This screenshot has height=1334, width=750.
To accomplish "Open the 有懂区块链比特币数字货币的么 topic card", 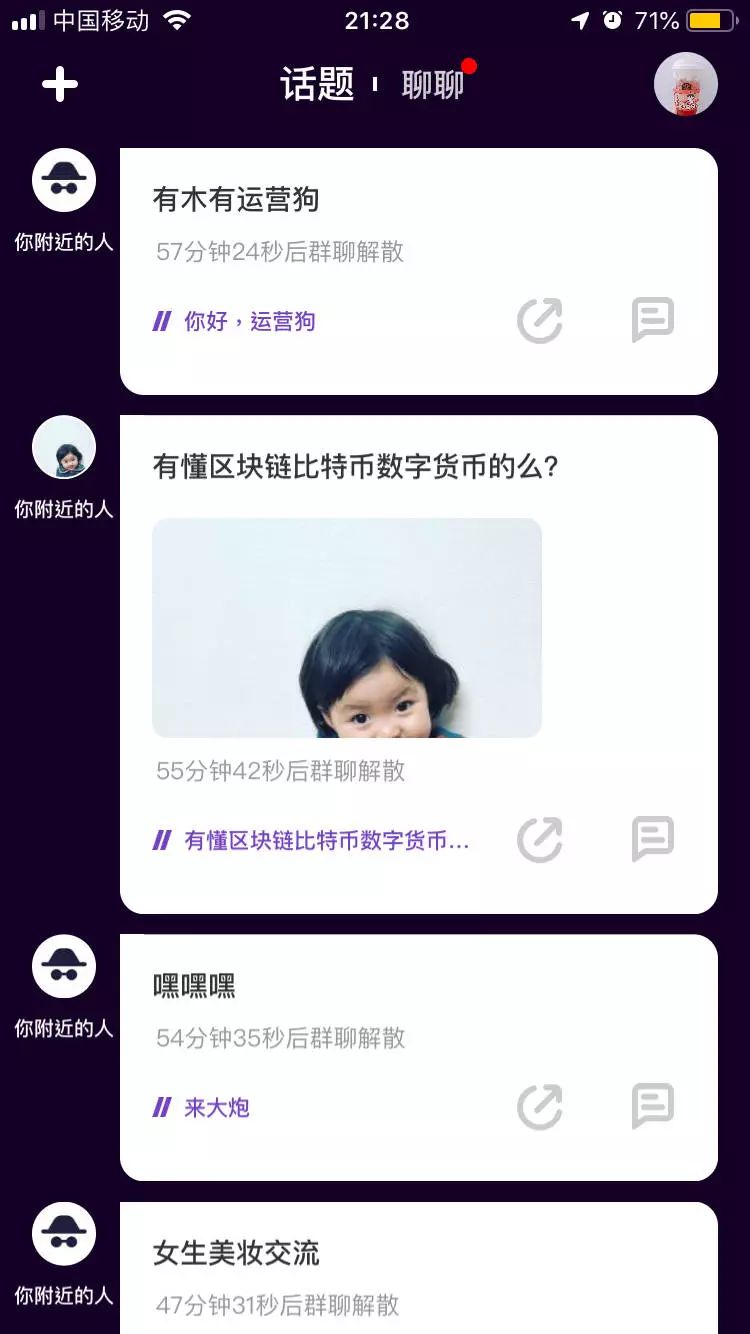I will pyautogui.click(x=419, y=664).
